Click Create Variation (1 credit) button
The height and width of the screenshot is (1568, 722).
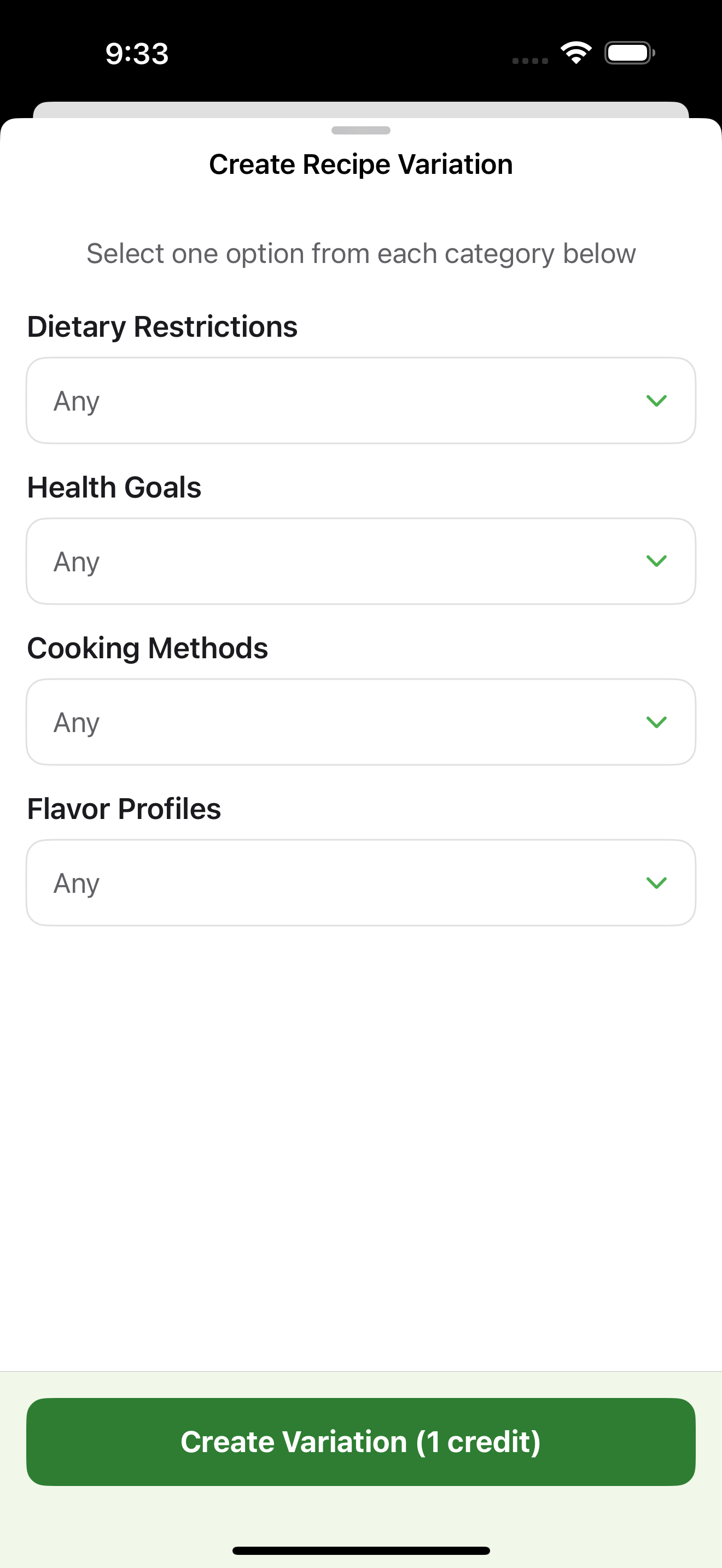point(360,1441)
